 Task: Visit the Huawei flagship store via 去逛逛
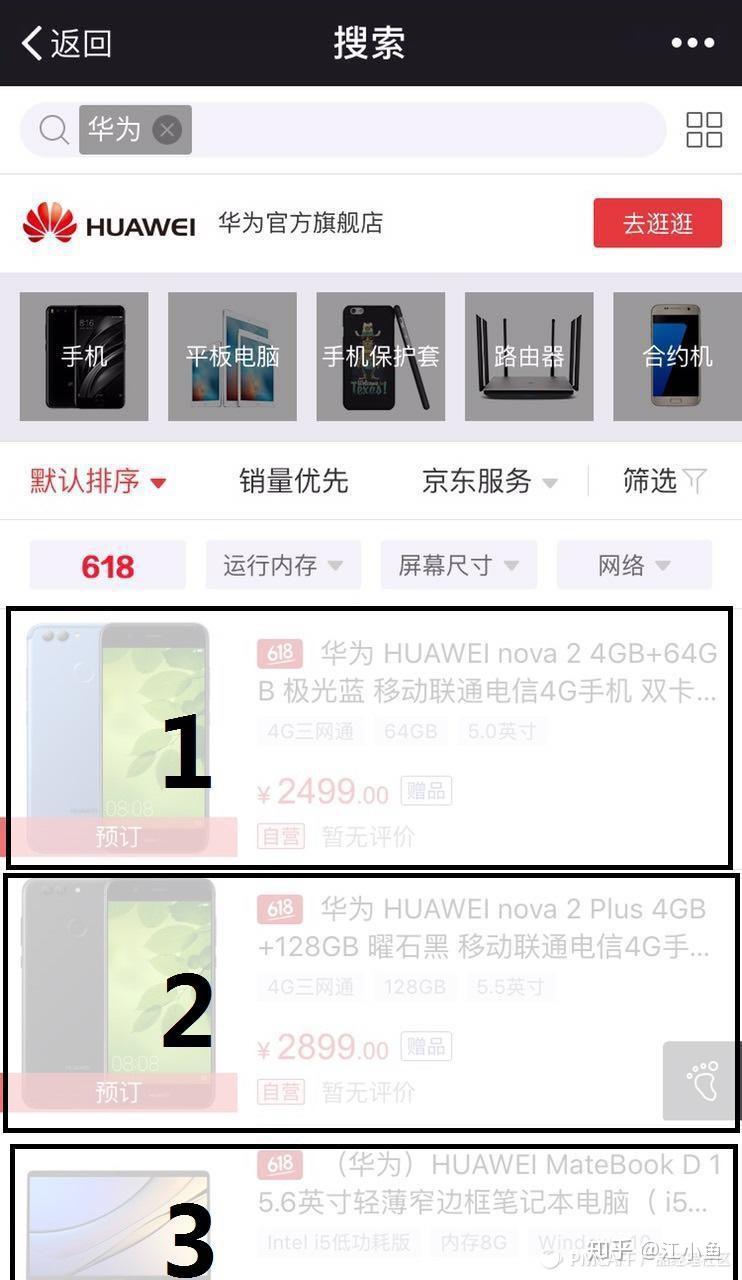[657, 223]
